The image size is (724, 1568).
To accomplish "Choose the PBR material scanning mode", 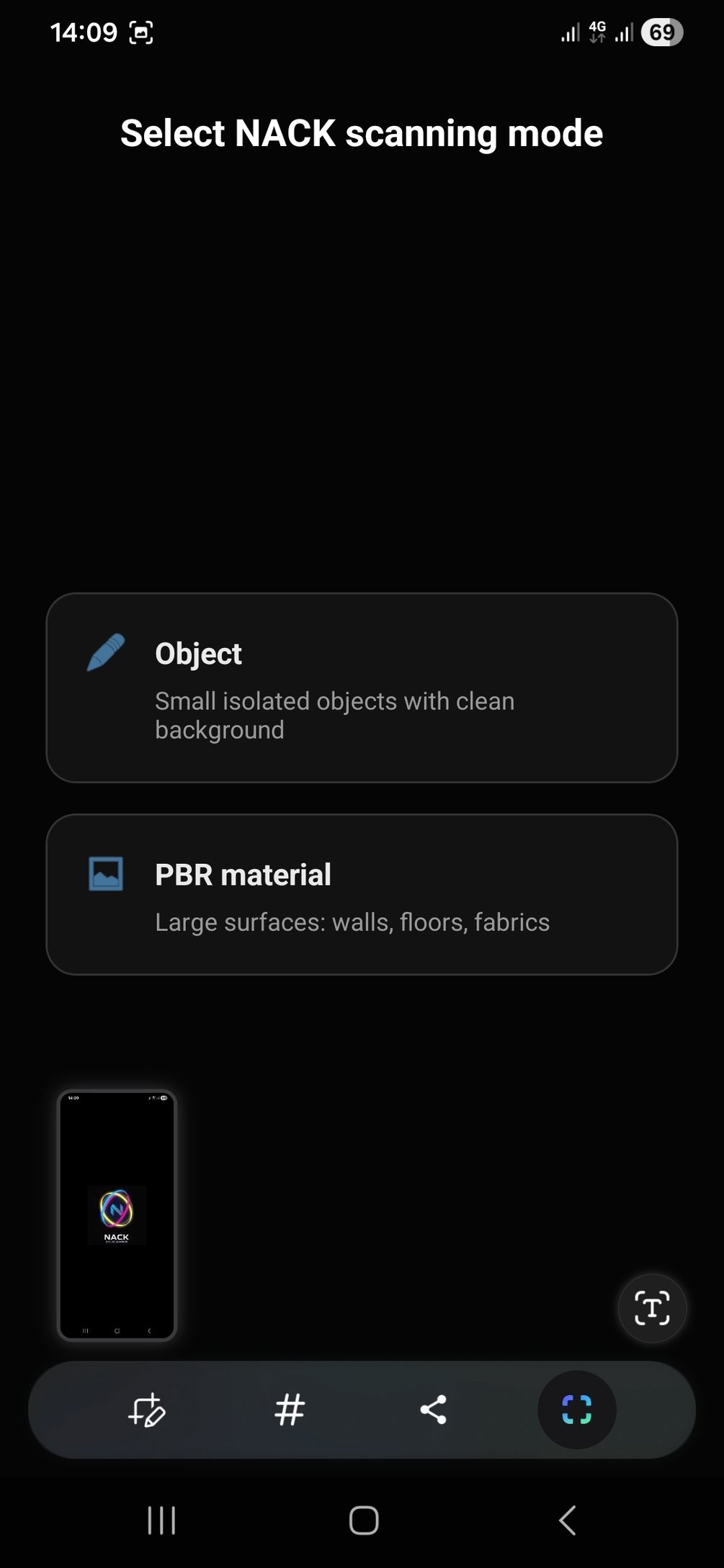I will [x=362, y=895].
